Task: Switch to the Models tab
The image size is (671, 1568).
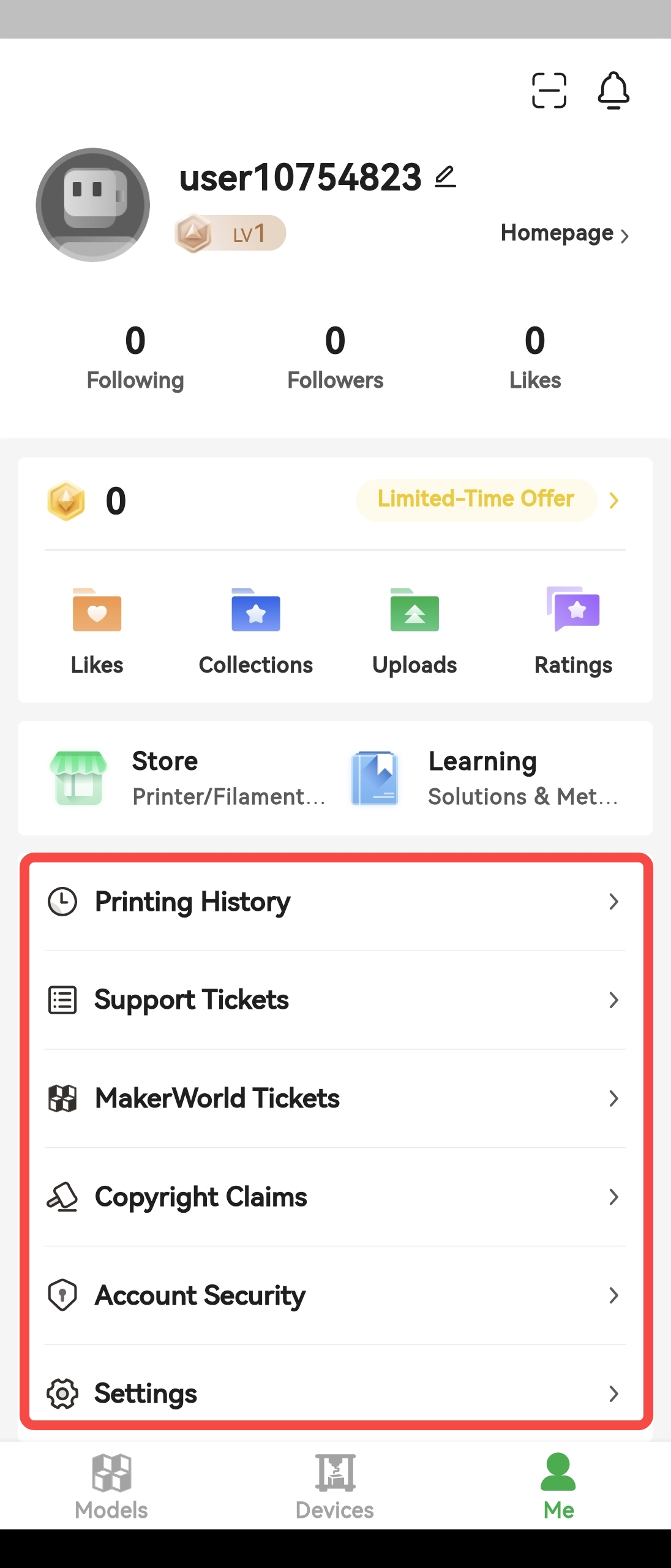Action: coord(111,1485)
